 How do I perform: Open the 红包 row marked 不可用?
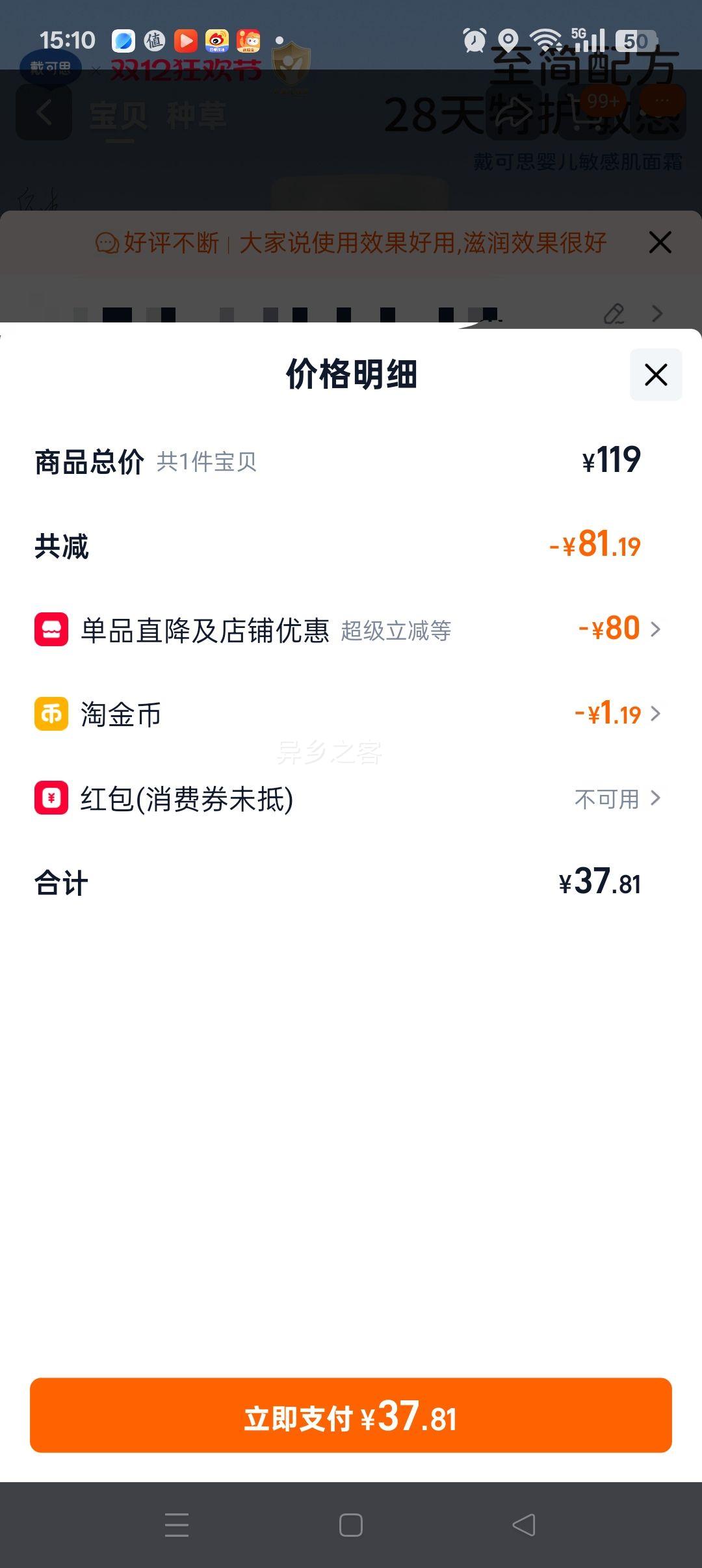[x=616, y=798]
